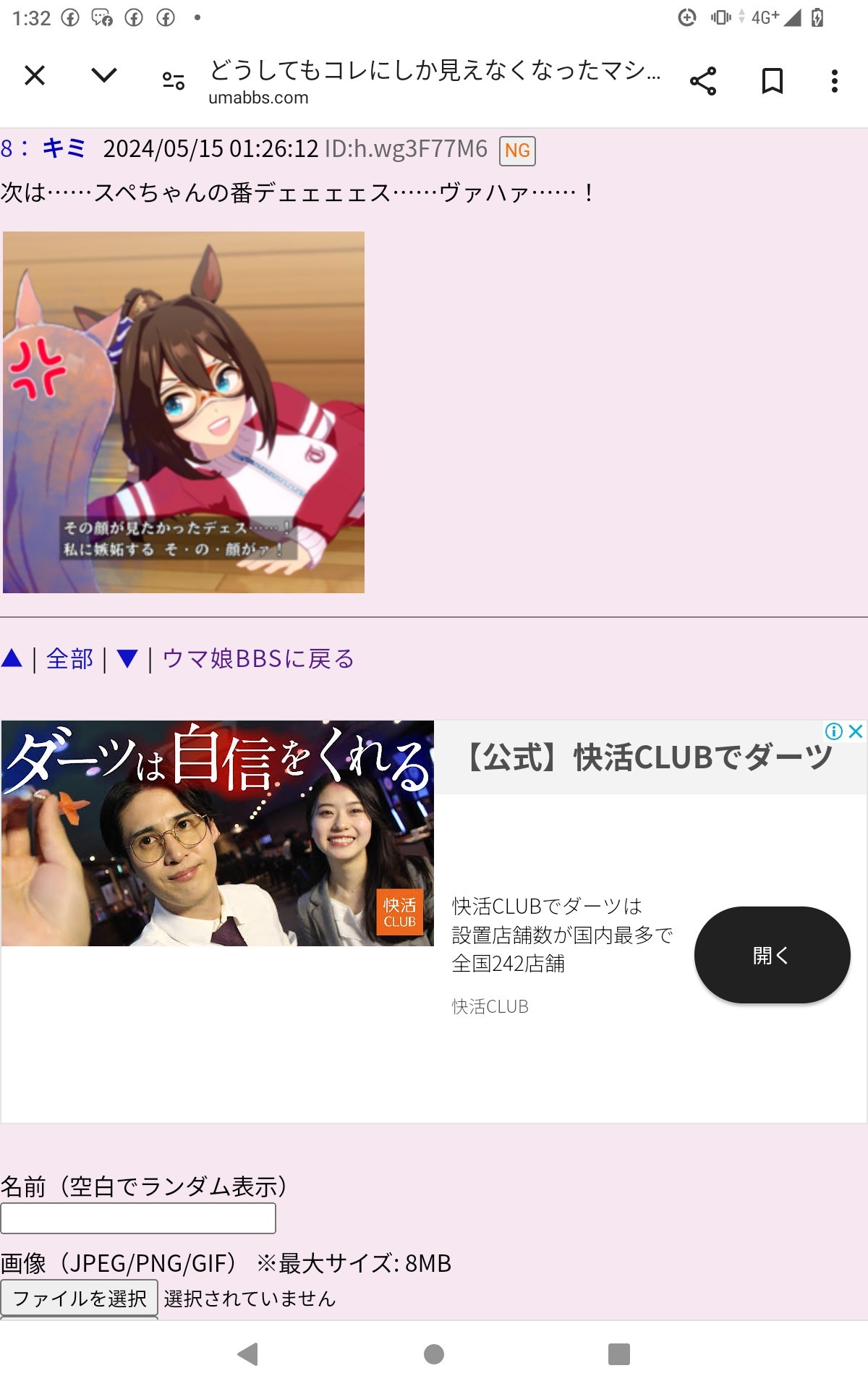This screenshot has width=868, height=1389.
Task: Tap the 快活CLUBでダーツ ad banner image
Action: click(217, 833)
